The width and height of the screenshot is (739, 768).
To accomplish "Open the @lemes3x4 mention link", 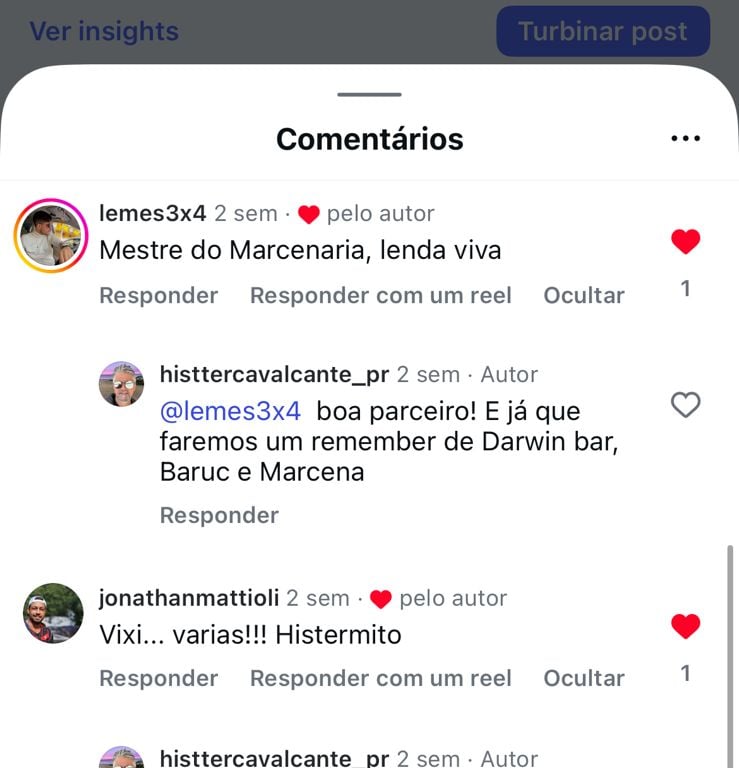I will (230, 411).
